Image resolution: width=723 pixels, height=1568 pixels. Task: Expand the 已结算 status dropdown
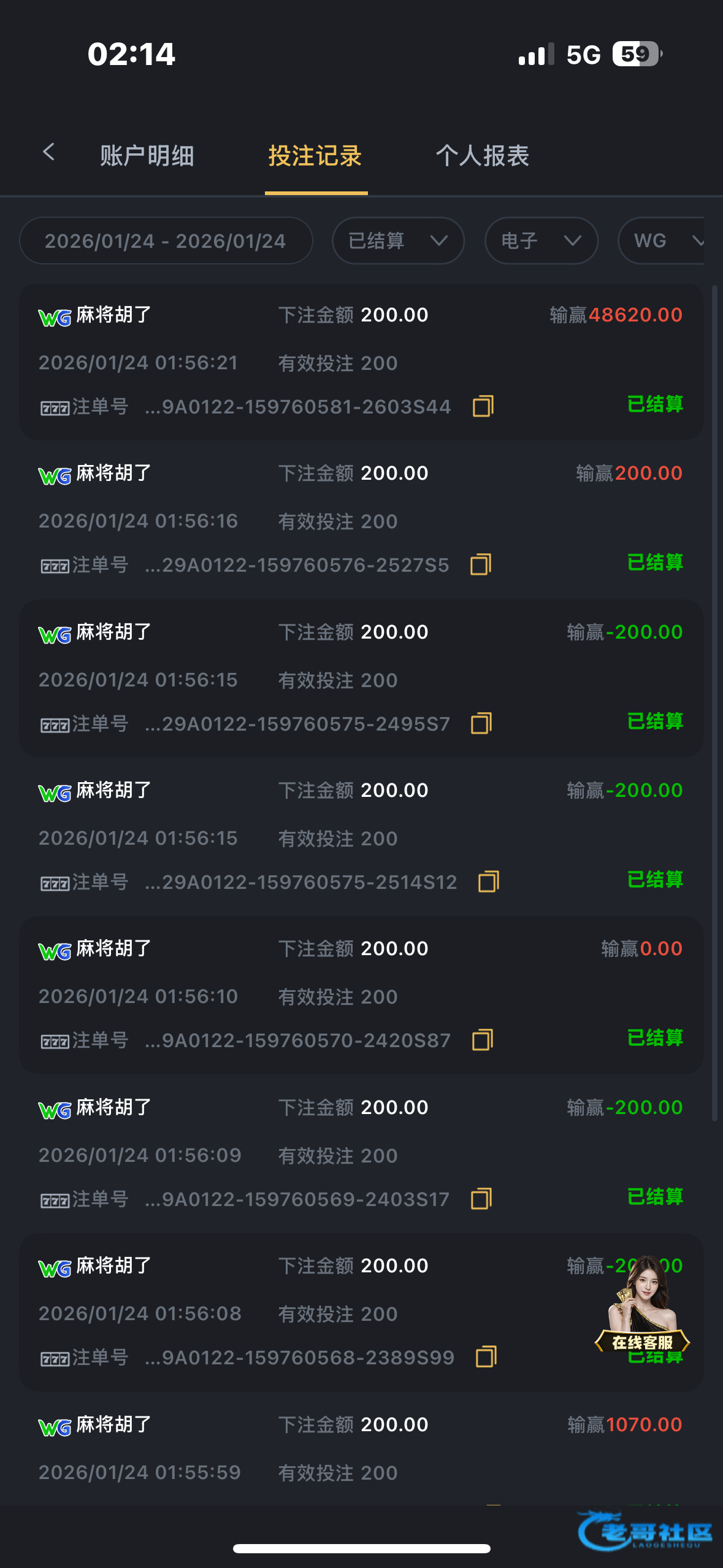pyautogui.click(x=397, y=241)
